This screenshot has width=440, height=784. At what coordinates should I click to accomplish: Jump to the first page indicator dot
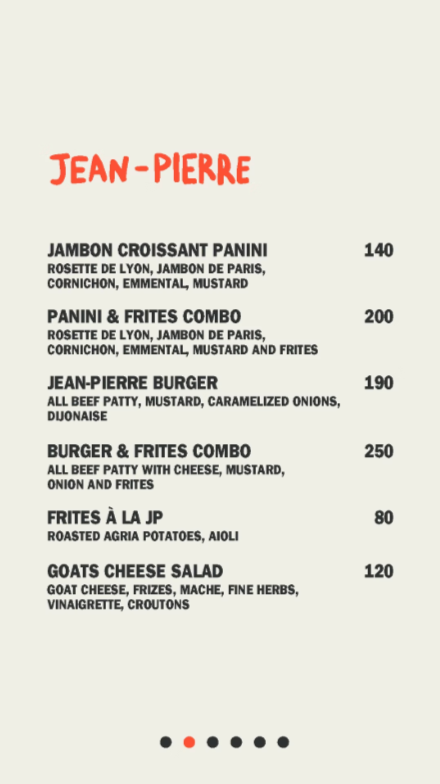coord(166,742)
